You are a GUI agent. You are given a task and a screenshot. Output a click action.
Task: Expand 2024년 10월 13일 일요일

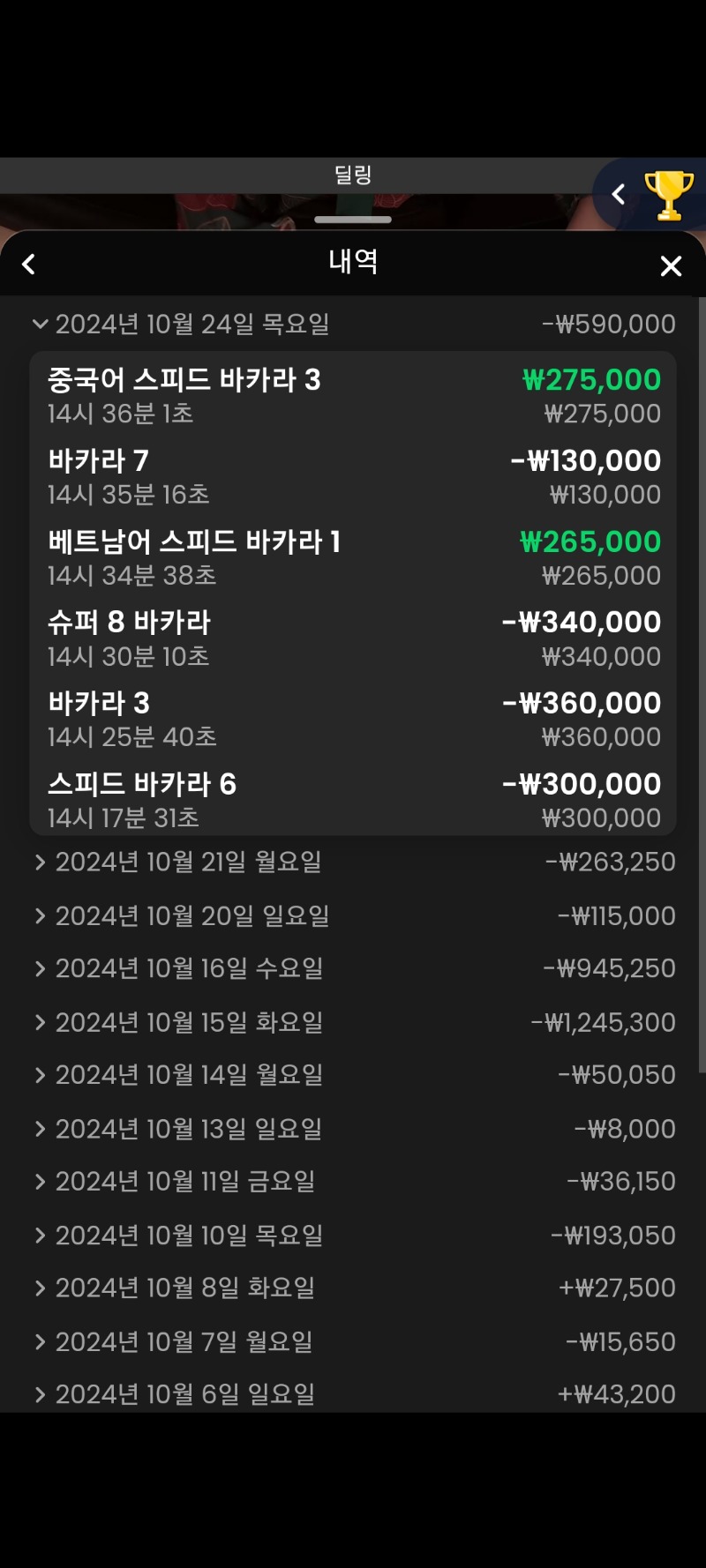(353, 1129)
